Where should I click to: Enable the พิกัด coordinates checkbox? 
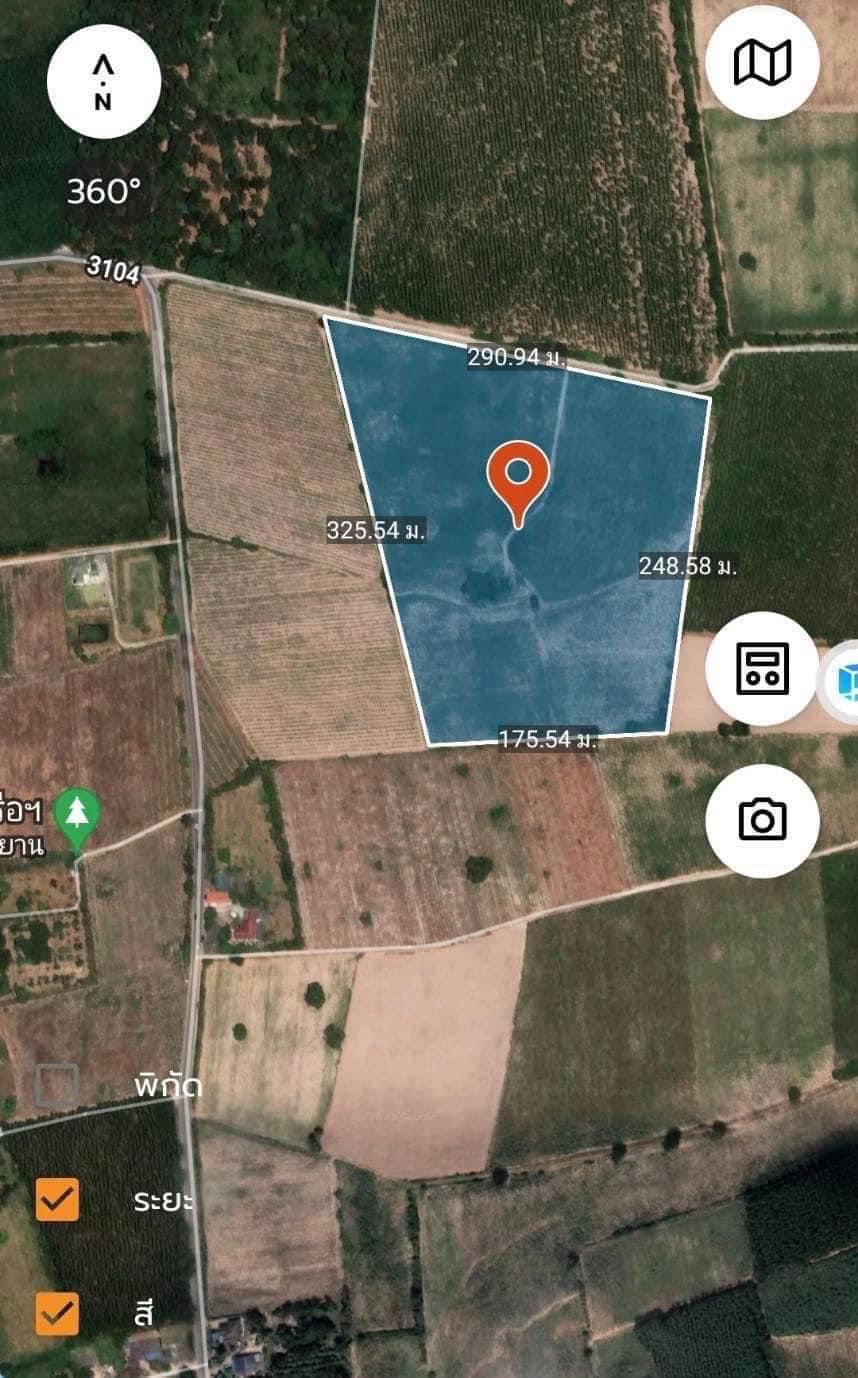(57, 1085)
